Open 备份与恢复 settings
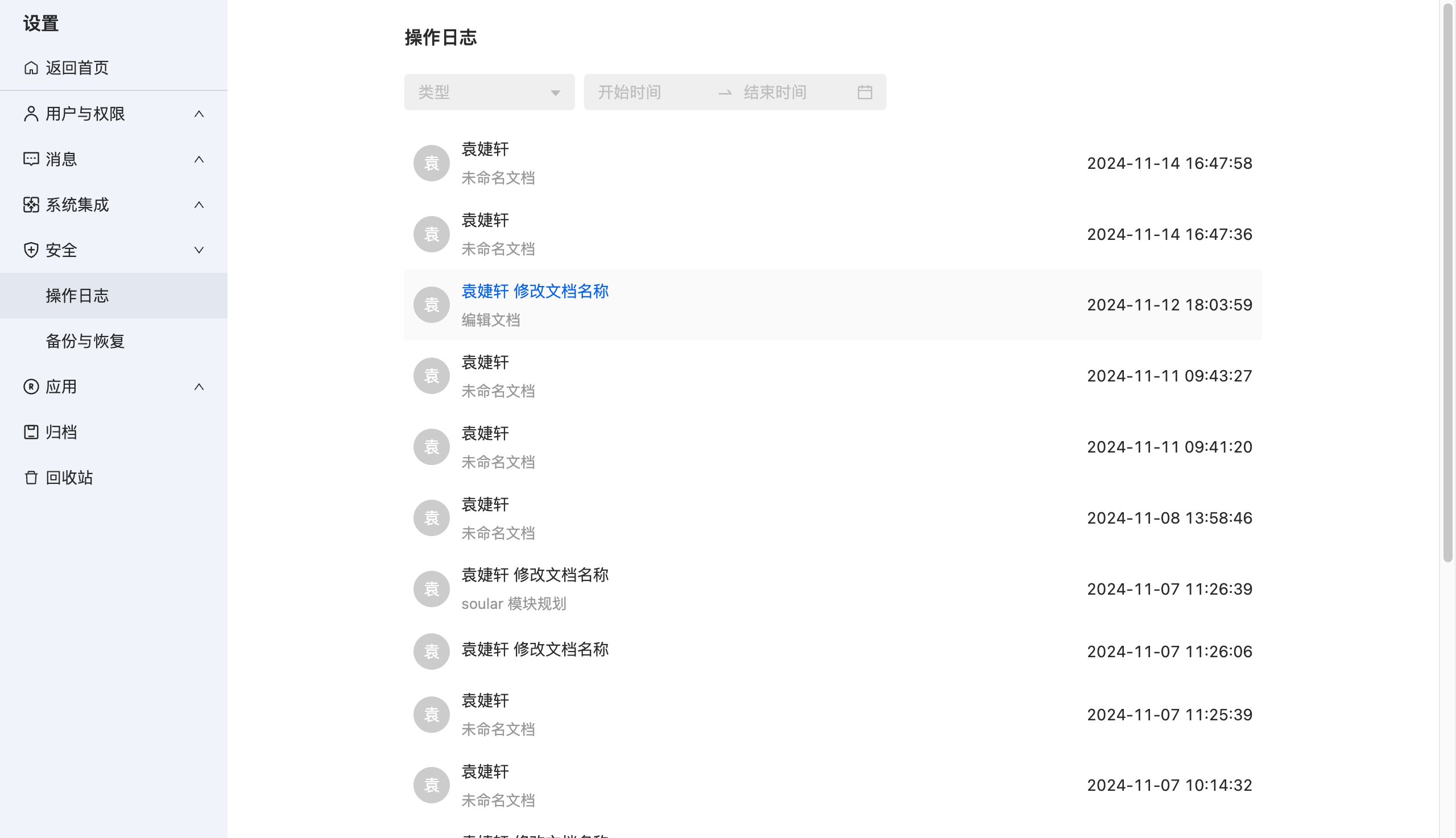1456x838 pixels. (85, 341)
